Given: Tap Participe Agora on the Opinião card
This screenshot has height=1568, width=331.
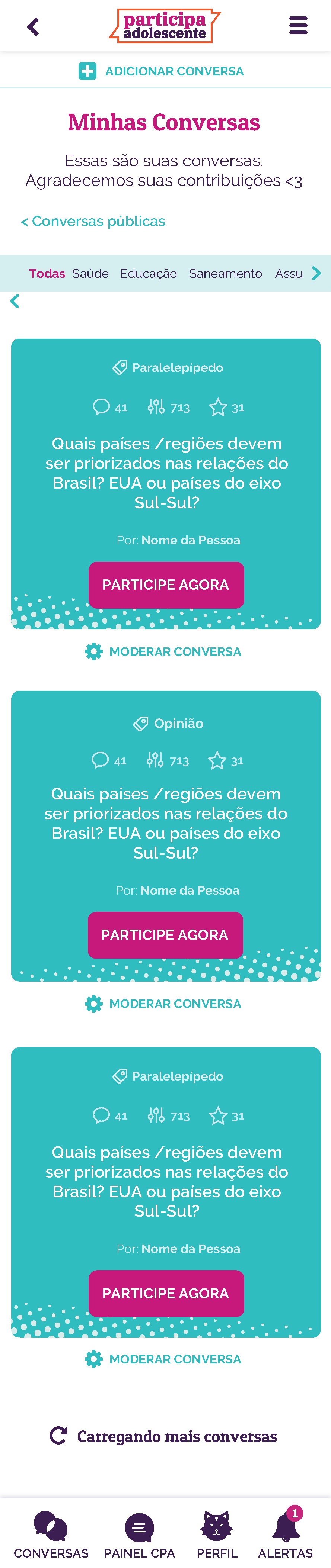Looking at the screenshot, I should [x=165, y=934].
